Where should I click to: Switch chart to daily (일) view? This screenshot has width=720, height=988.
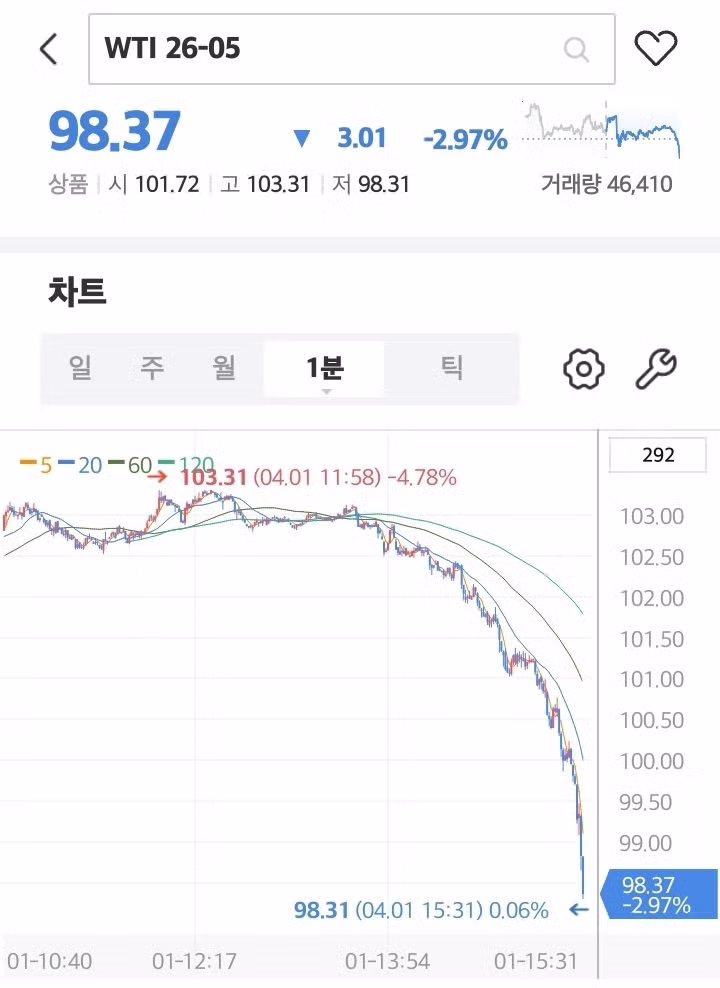pyautogui.click(x=80, y=368)
